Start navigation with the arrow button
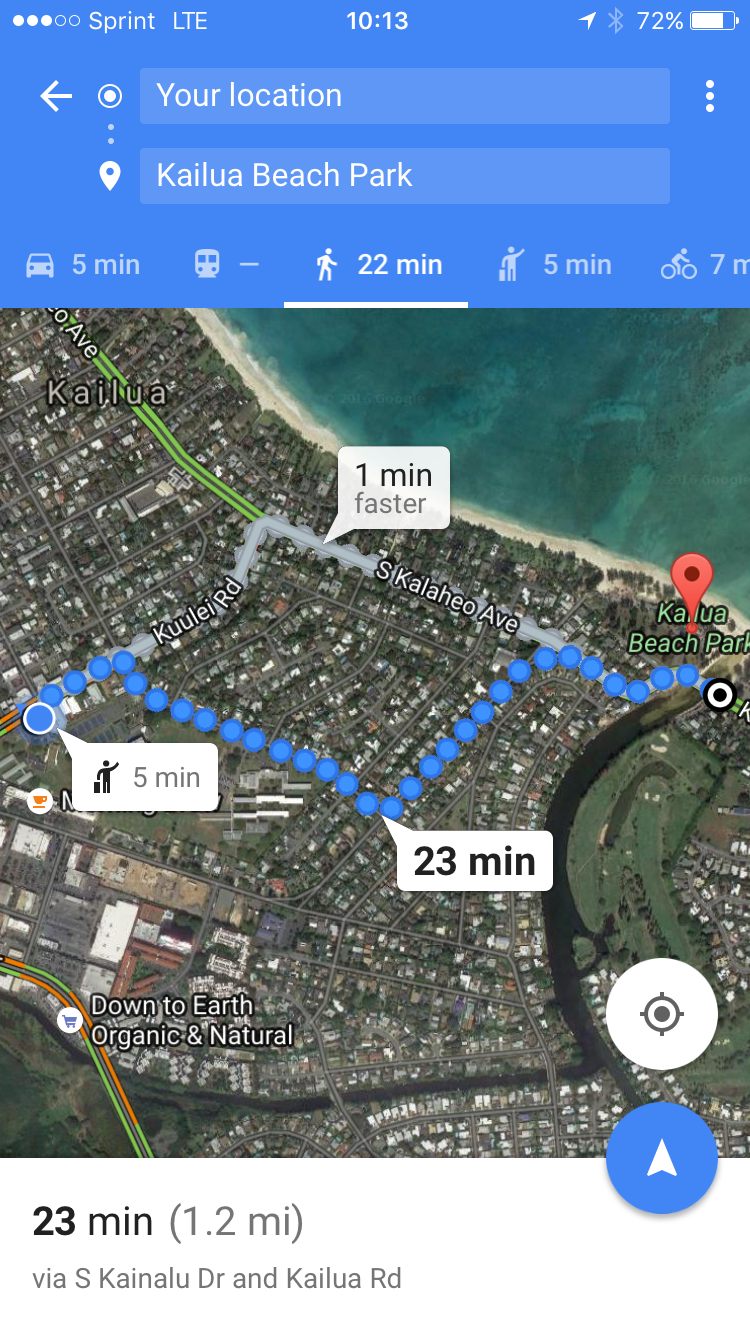This screenshot has height=1334, width=750. [661, 1158]
